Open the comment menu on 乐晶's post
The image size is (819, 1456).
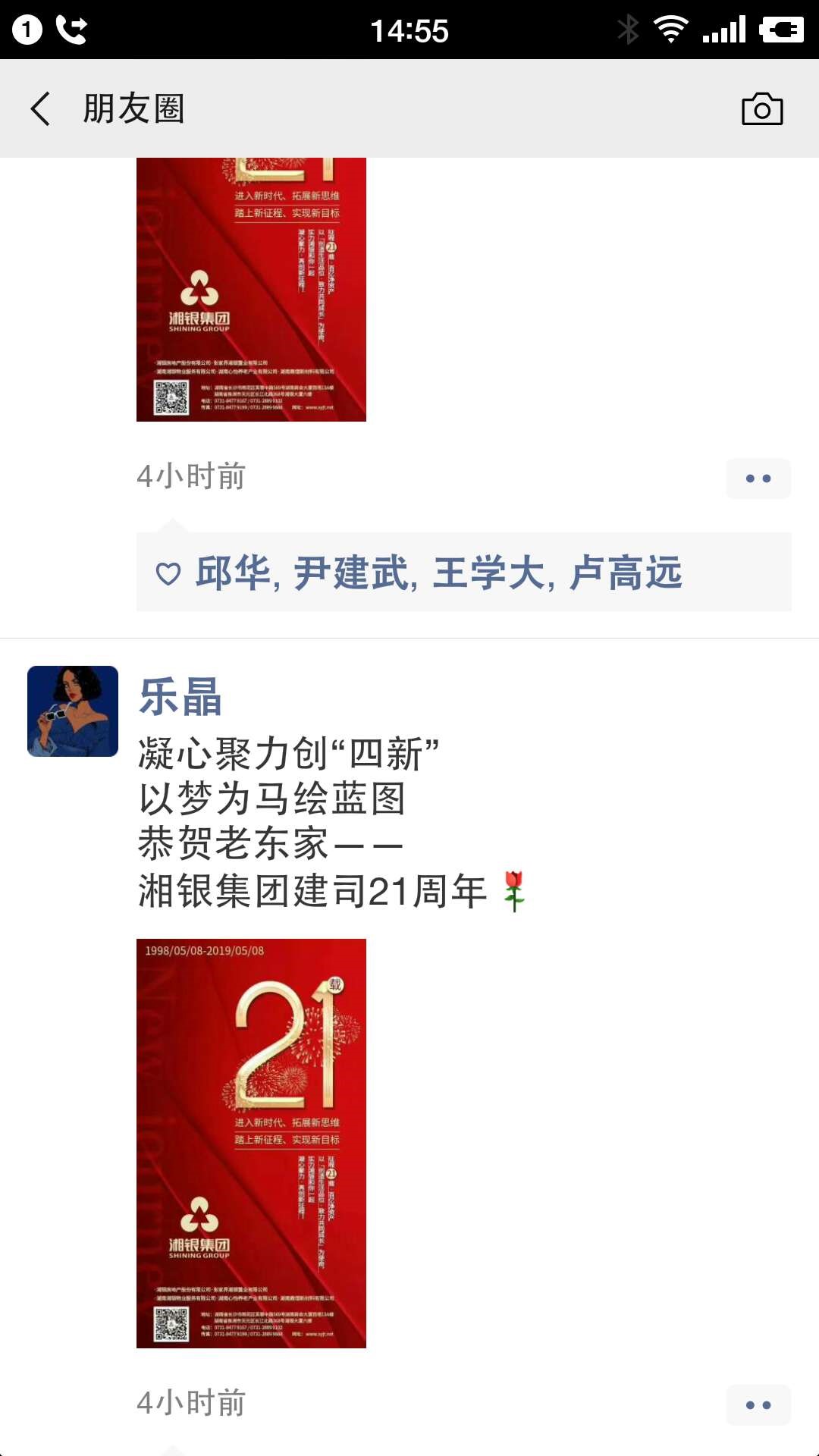coord(758,1405)
